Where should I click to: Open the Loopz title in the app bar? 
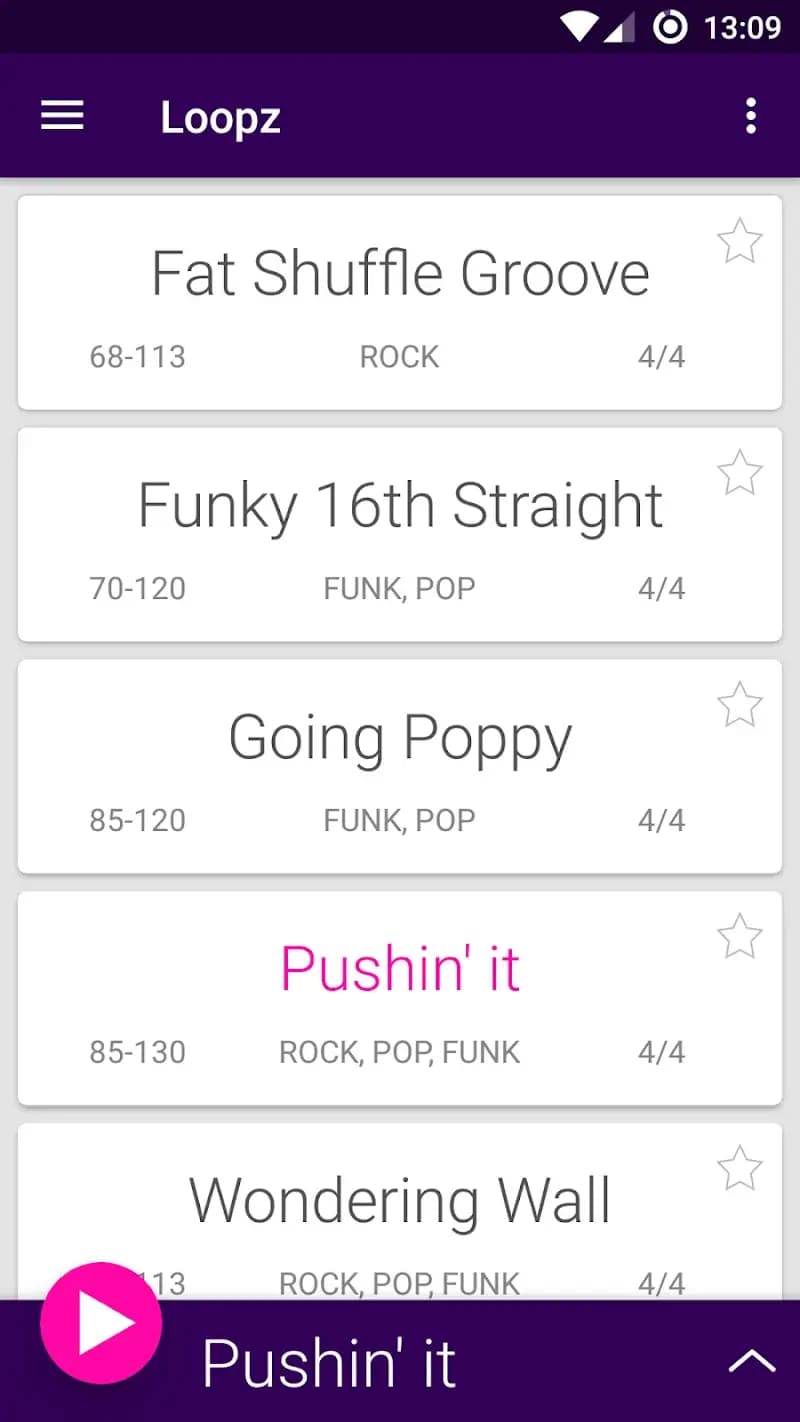(x=220, y=115)
